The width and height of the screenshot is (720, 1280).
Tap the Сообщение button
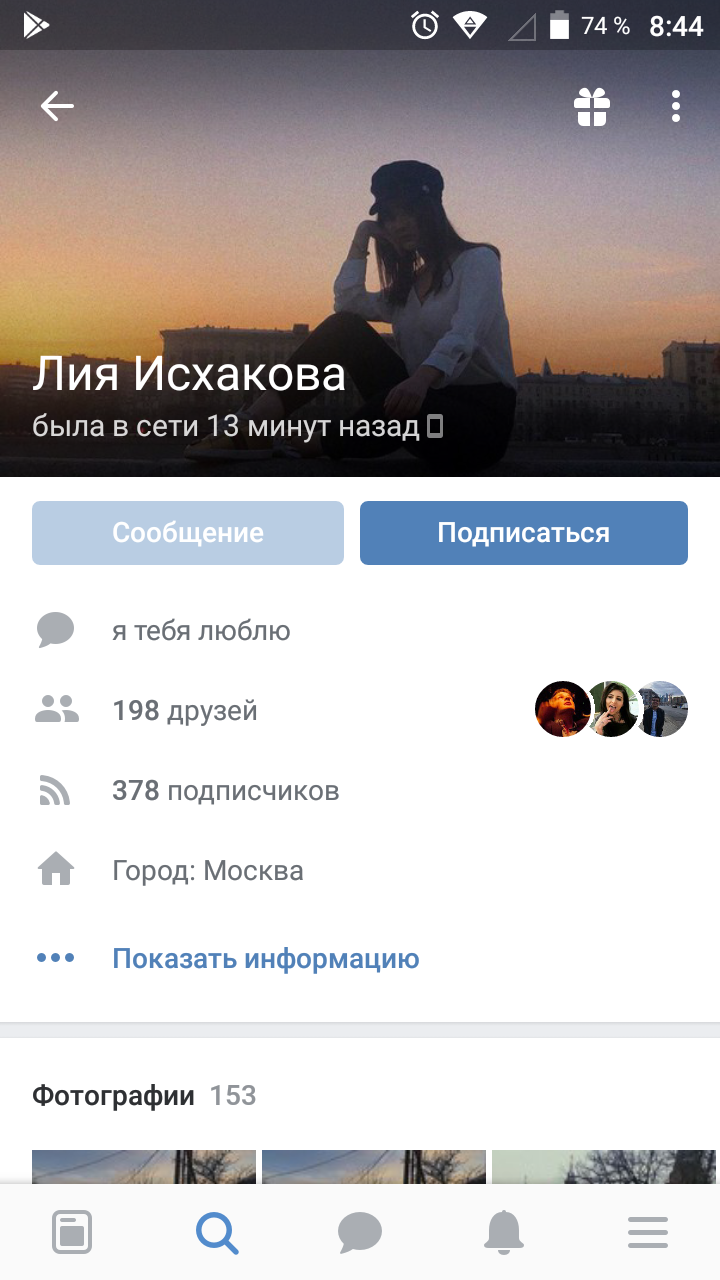click(x=188, y=533)
